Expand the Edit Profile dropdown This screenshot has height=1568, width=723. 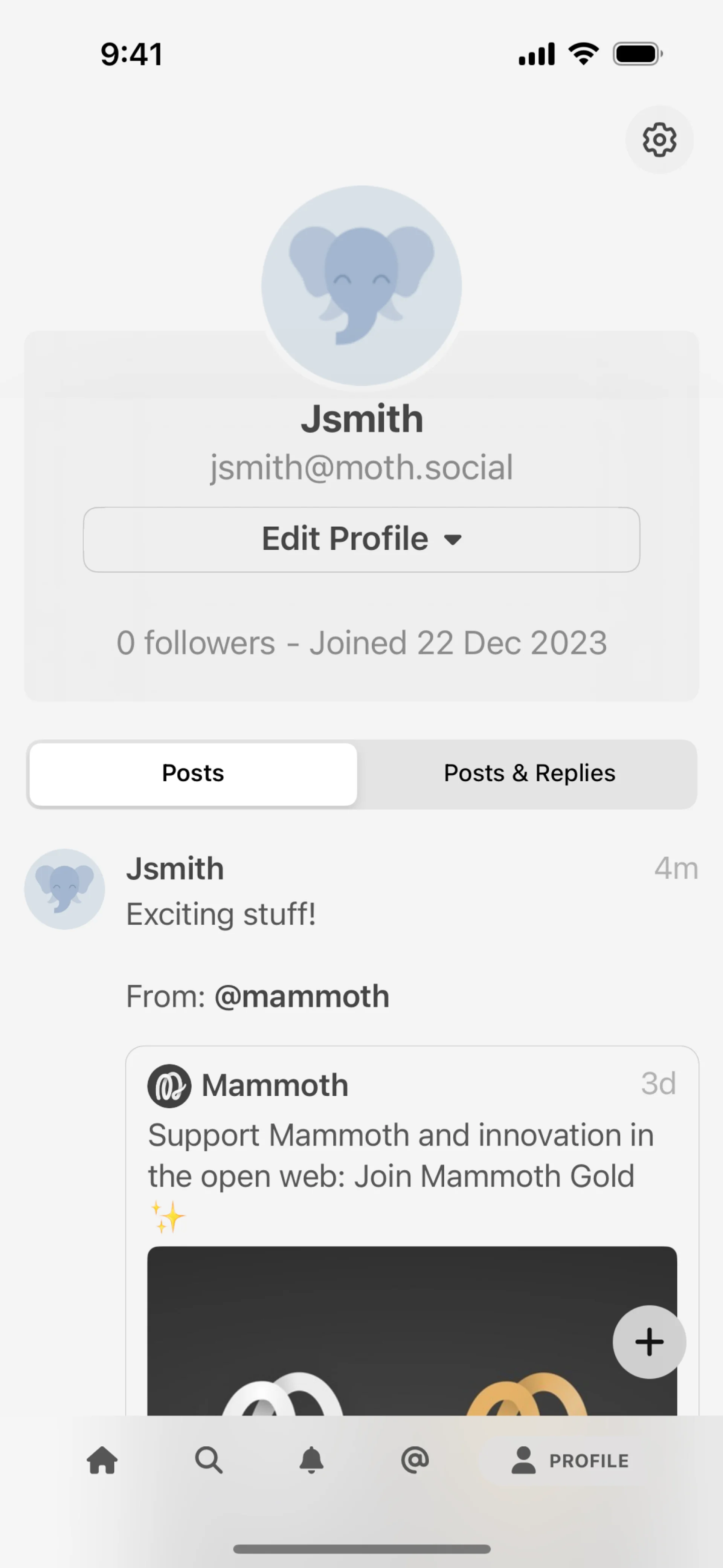coord(361,539)
